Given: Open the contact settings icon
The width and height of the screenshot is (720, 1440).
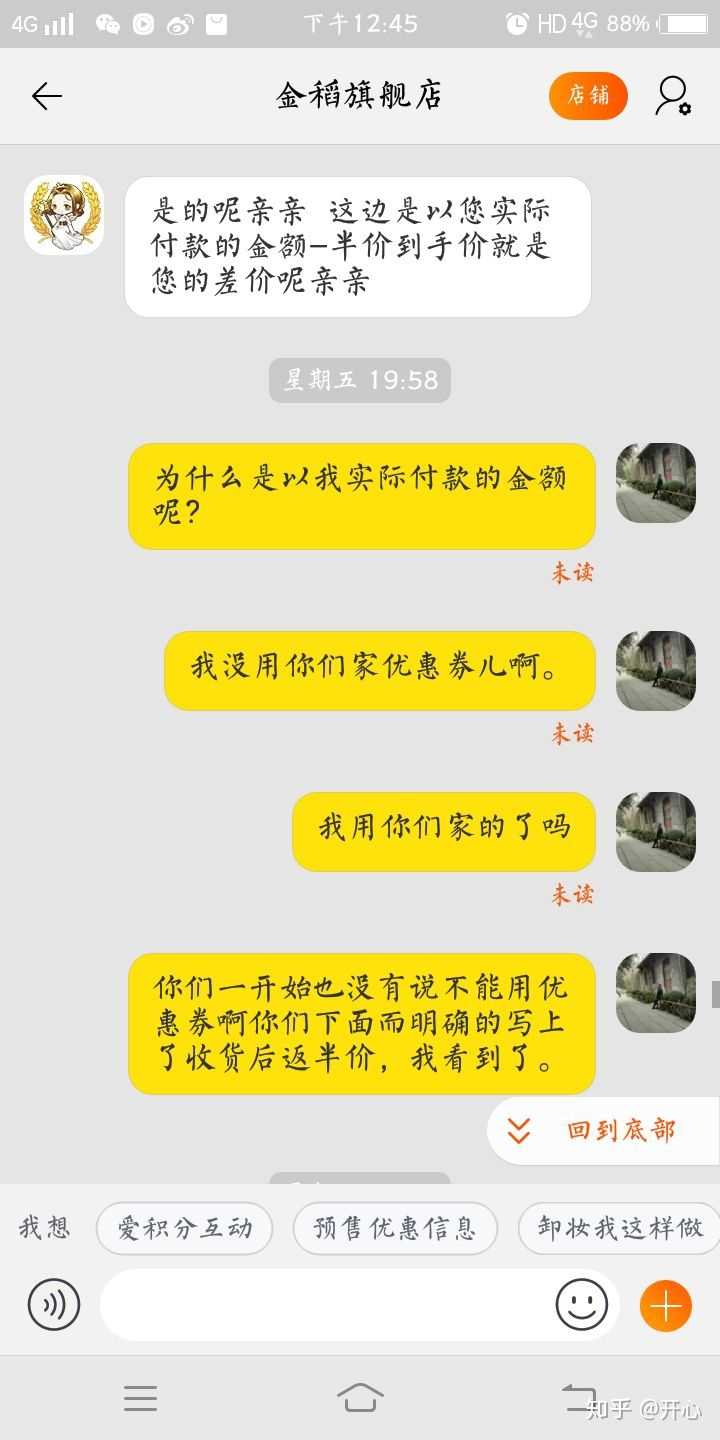Looking at the screenshot, I should tap(673, 96).
